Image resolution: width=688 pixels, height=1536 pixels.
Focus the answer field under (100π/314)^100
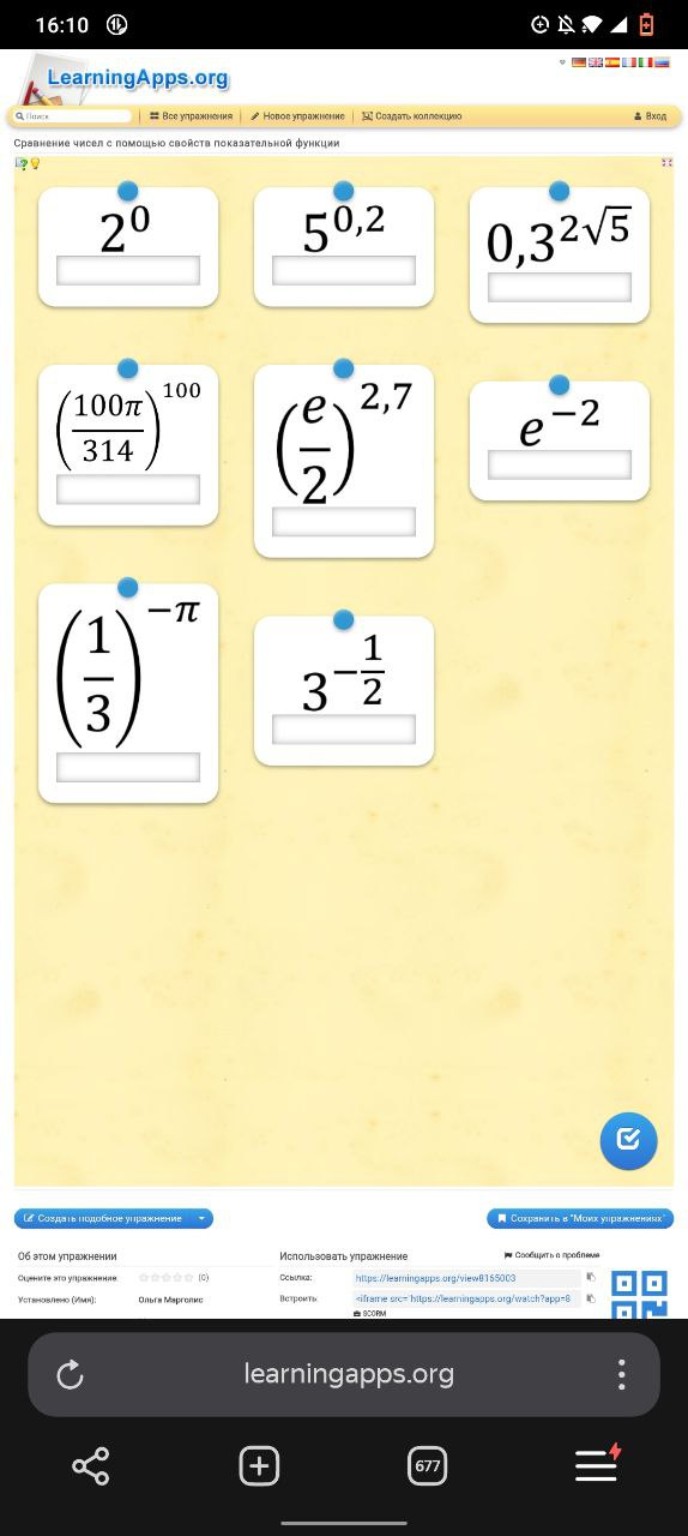click(128, 489)
